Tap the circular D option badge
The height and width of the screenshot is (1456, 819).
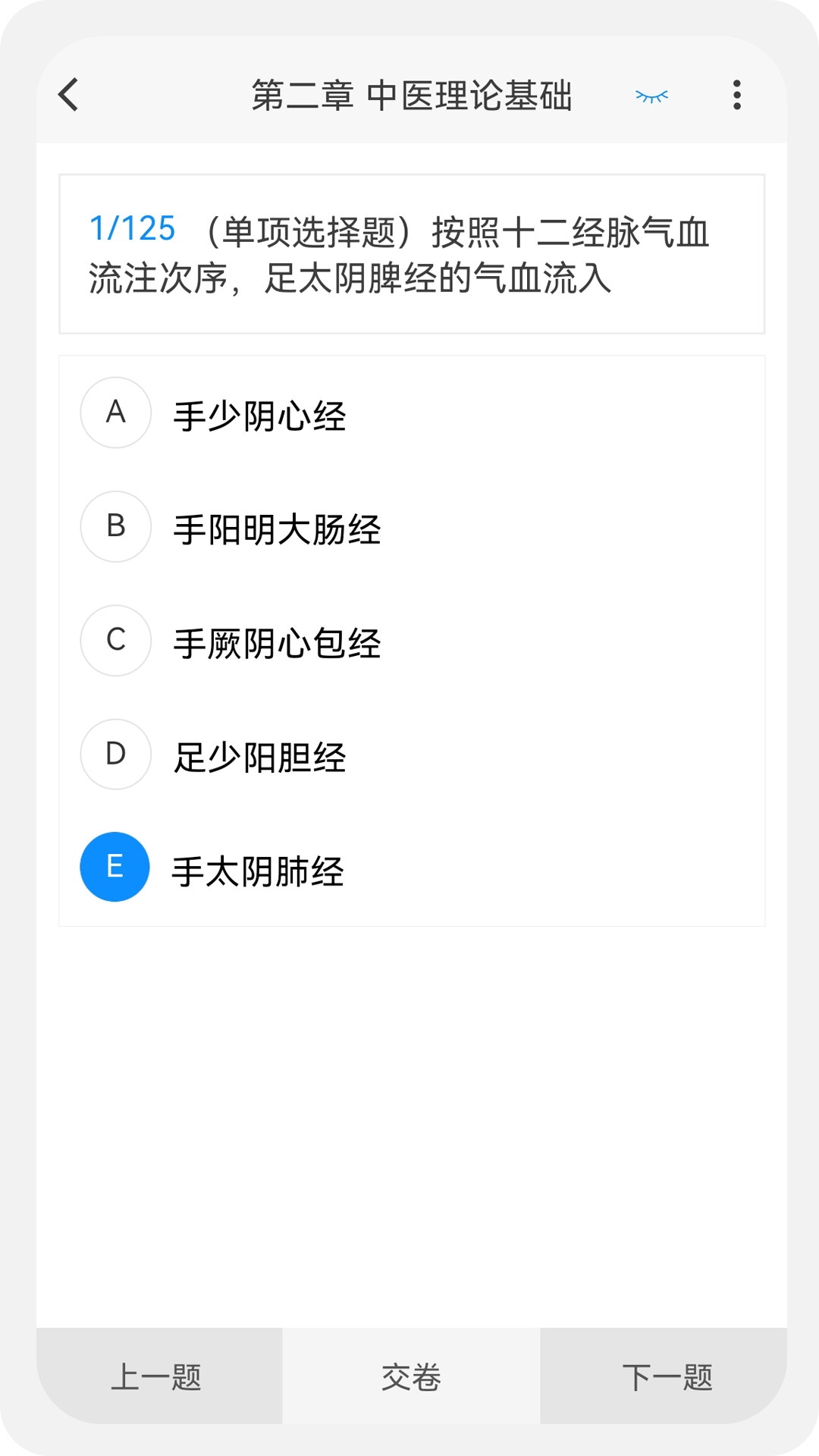click(x=115, y=754)
